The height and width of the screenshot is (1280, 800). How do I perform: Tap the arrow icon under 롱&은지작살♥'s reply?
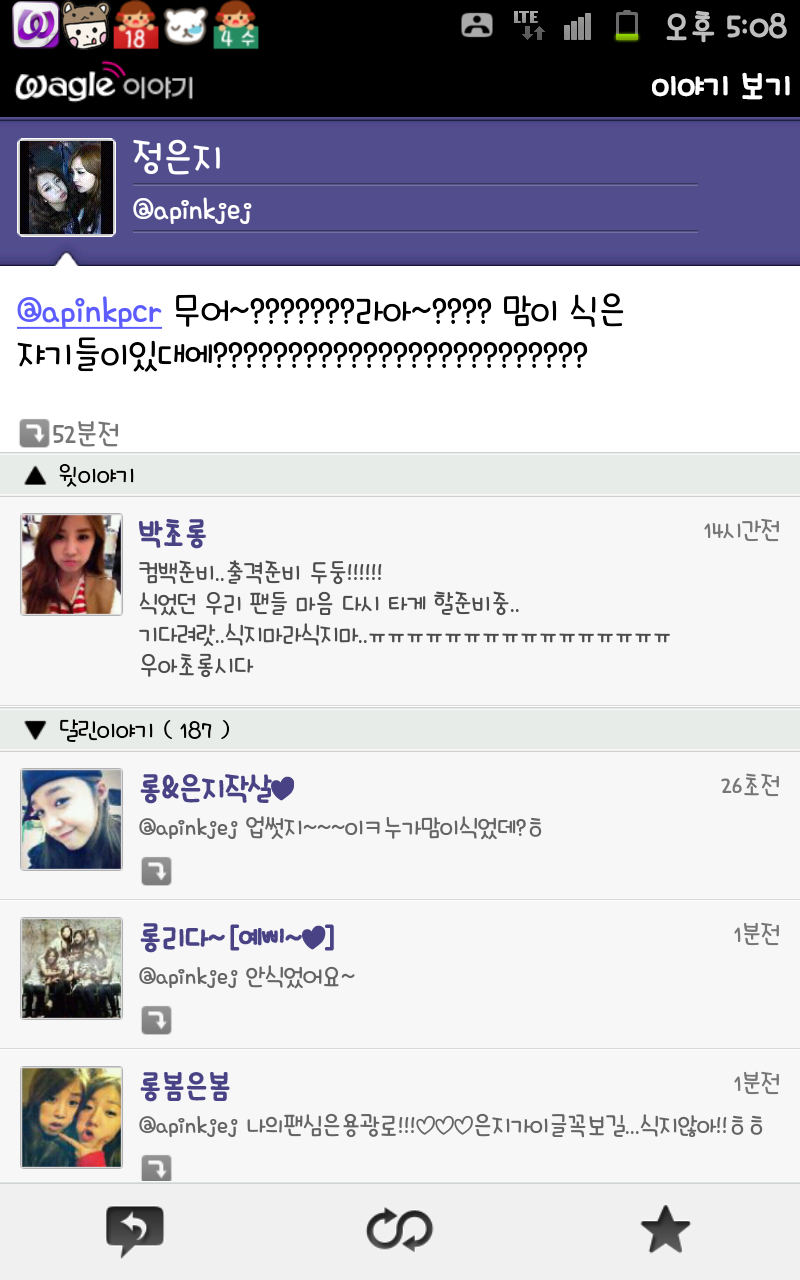tap(156, 871)
